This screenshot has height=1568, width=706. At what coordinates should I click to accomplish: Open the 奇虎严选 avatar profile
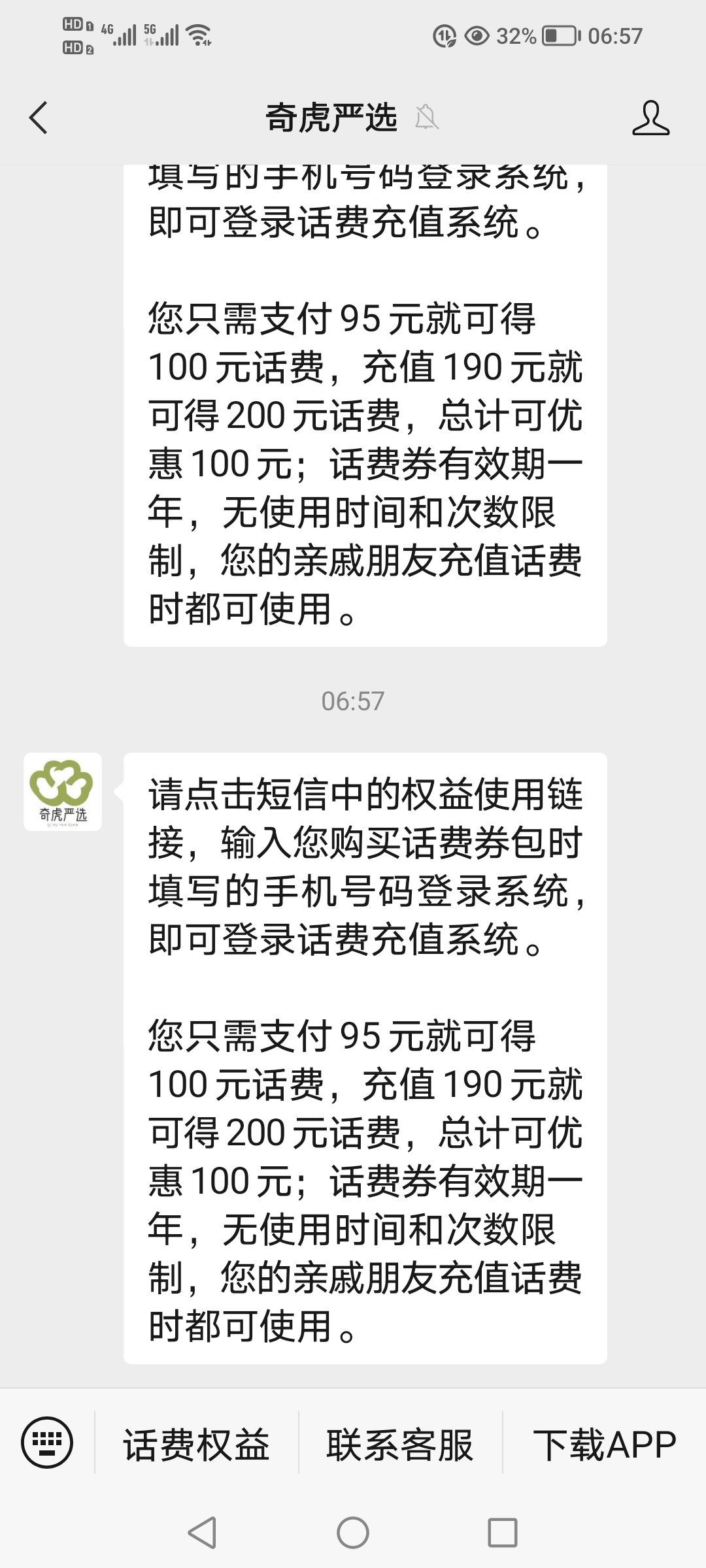coord(63,792)
